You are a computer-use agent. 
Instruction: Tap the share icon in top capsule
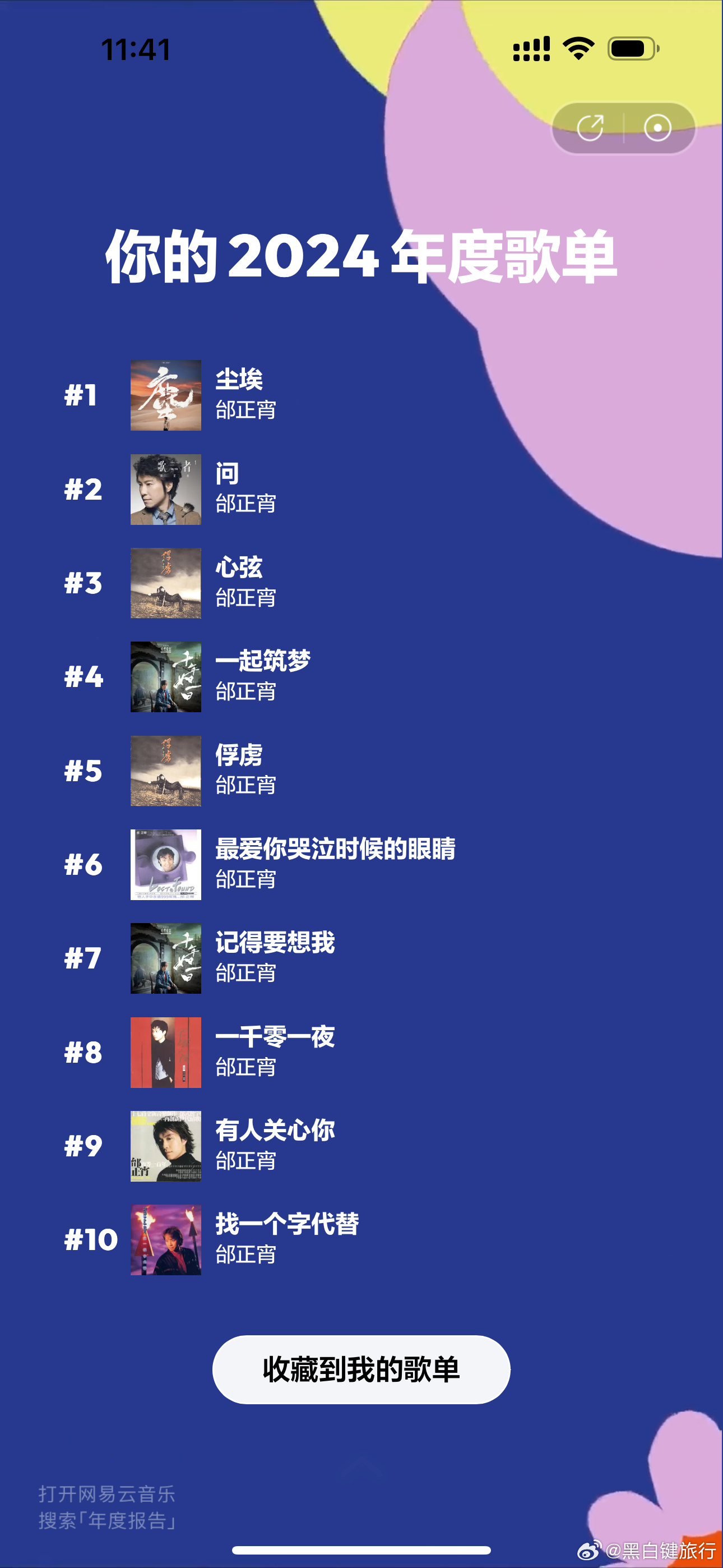click(590, 128)
